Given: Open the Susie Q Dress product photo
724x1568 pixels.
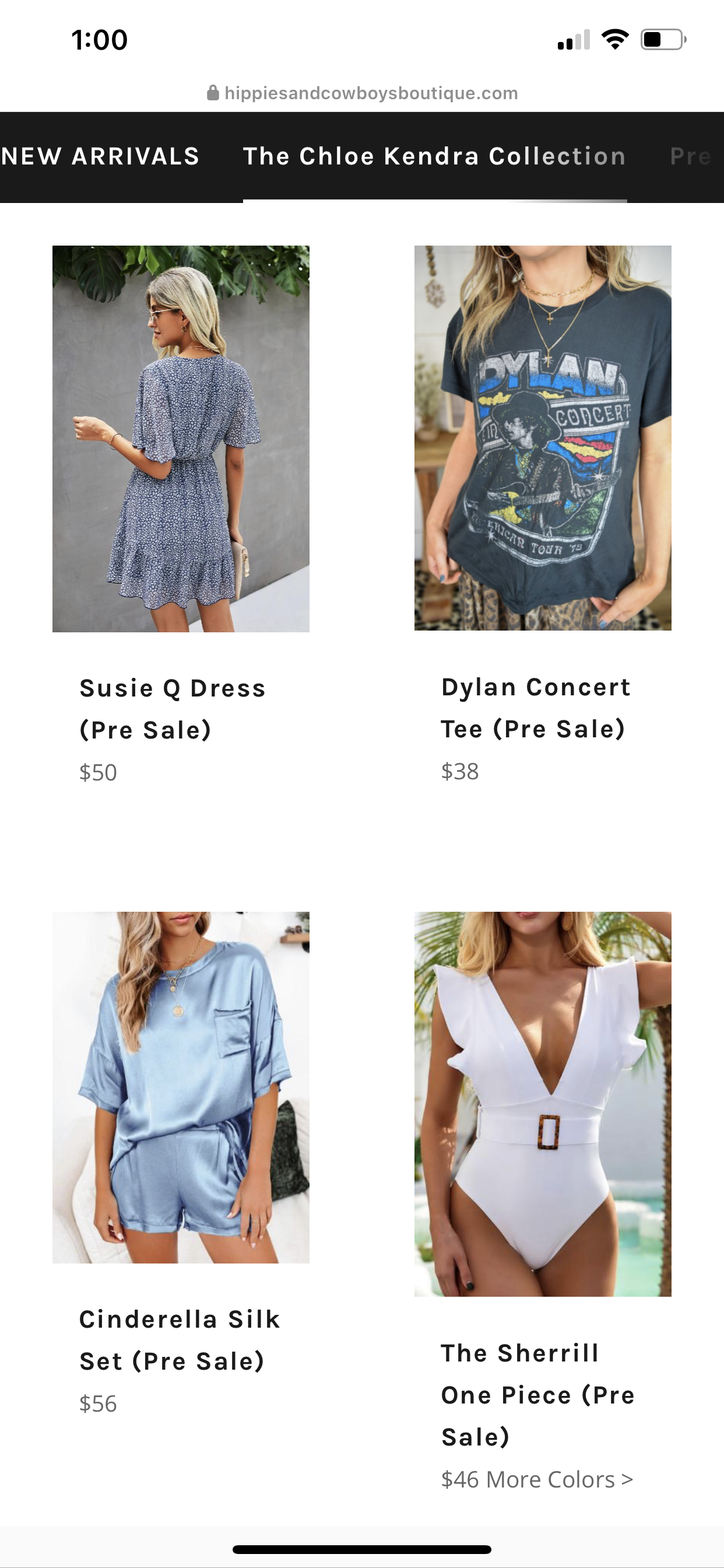Looking at the screenshot, I should [181, 438].
